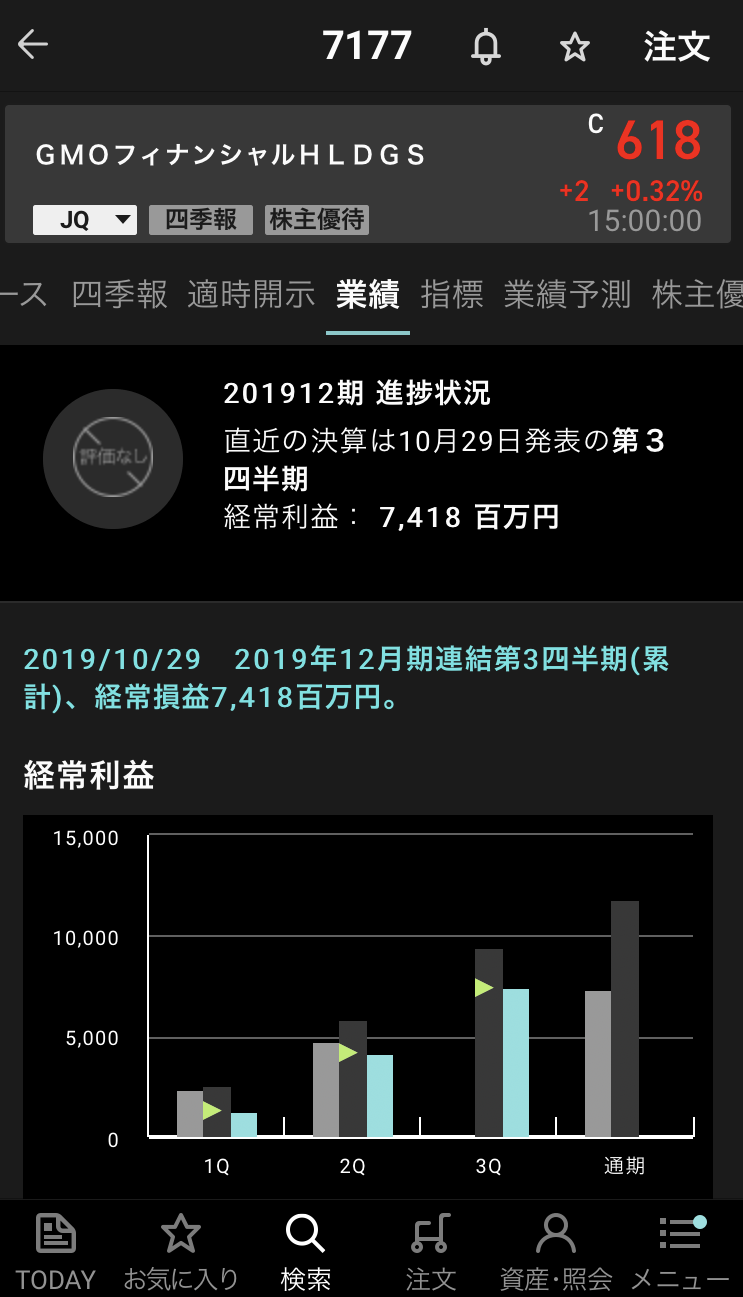Image resolution: width=743 pixels, height=1297 pixels.
Task: Set a price alert with the bell
Action: pyautogui.click(x=486, y=46)
